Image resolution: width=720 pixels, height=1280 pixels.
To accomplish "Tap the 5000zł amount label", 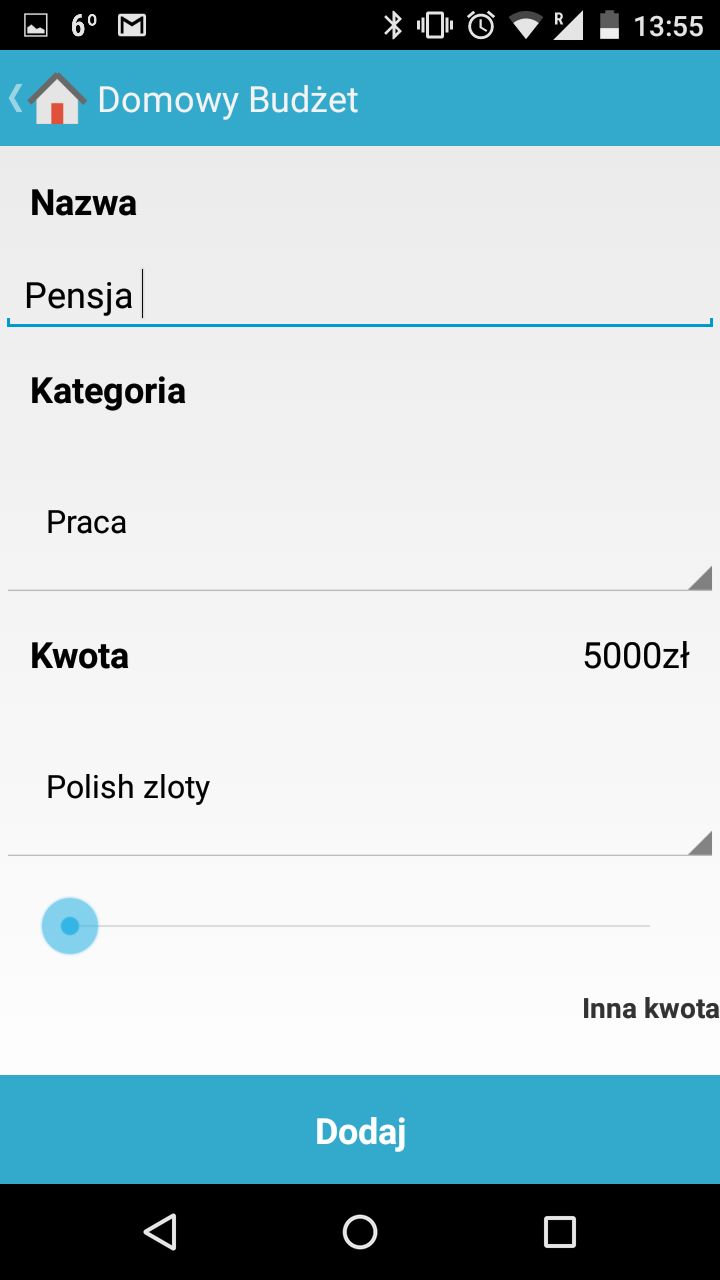I will pos(637,655).
